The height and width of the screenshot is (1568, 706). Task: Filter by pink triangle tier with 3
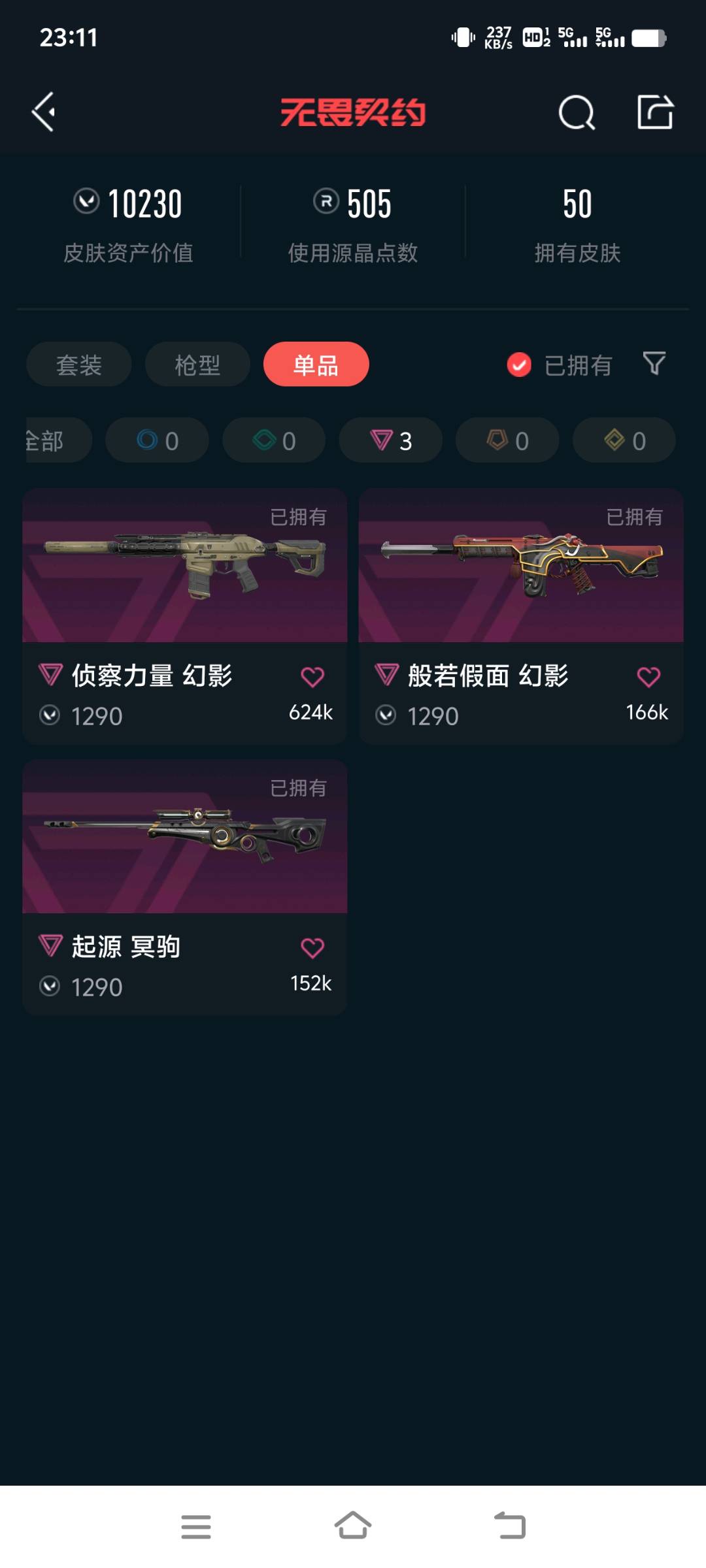pyautogui.click(x=390, y=440)
